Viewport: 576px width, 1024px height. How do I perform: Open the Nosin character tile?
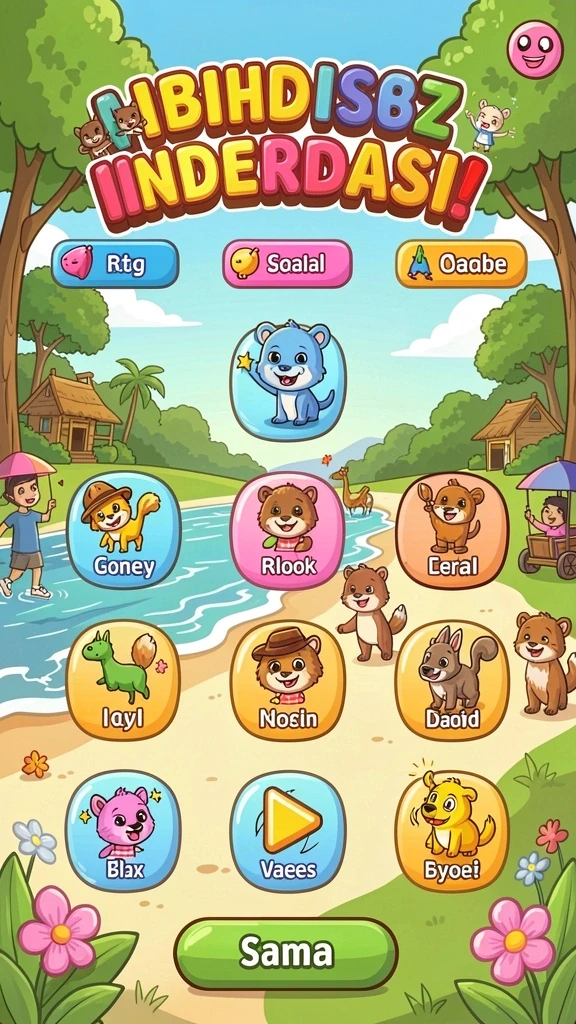[x=288, y=680]
